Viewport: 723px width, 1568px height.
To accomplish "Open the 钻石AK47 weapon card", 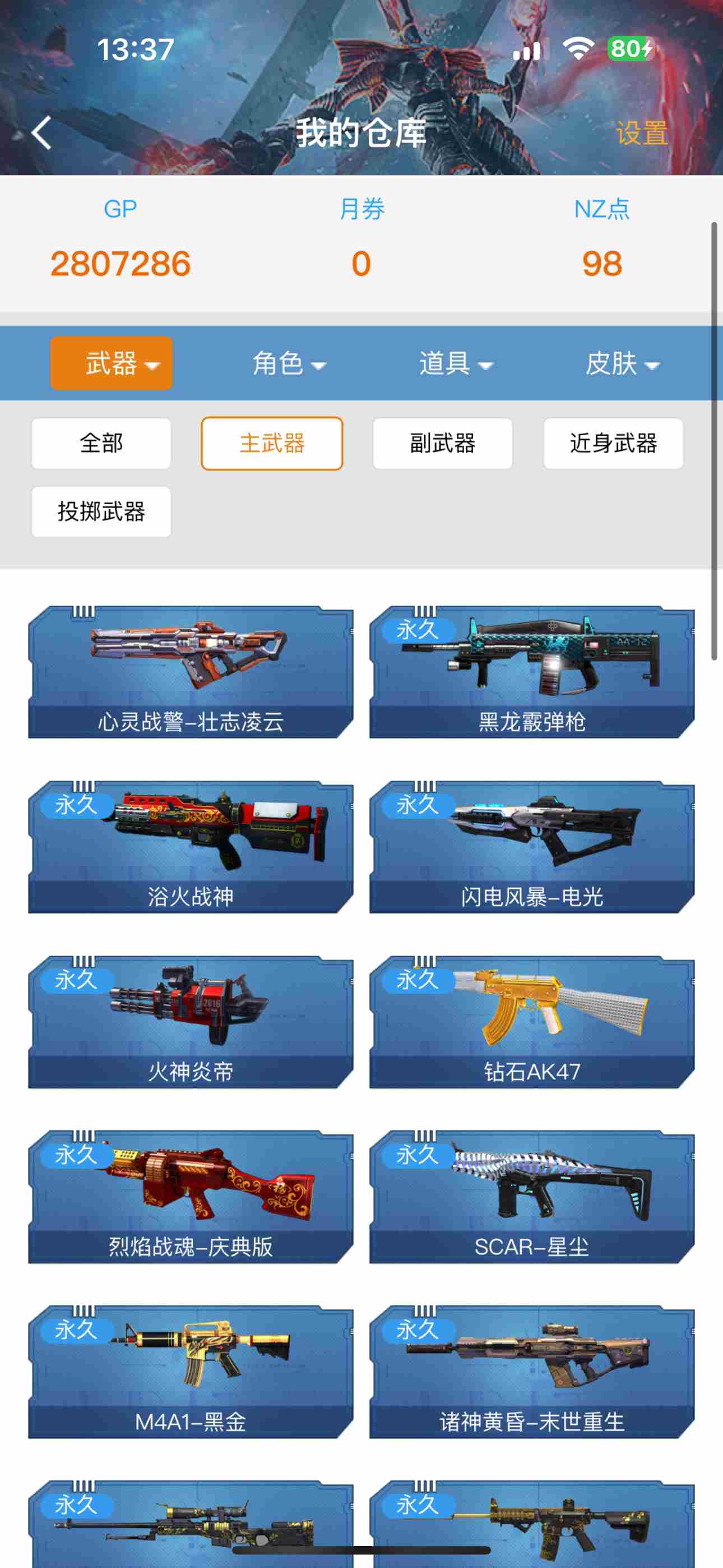I will point(531,1021).
